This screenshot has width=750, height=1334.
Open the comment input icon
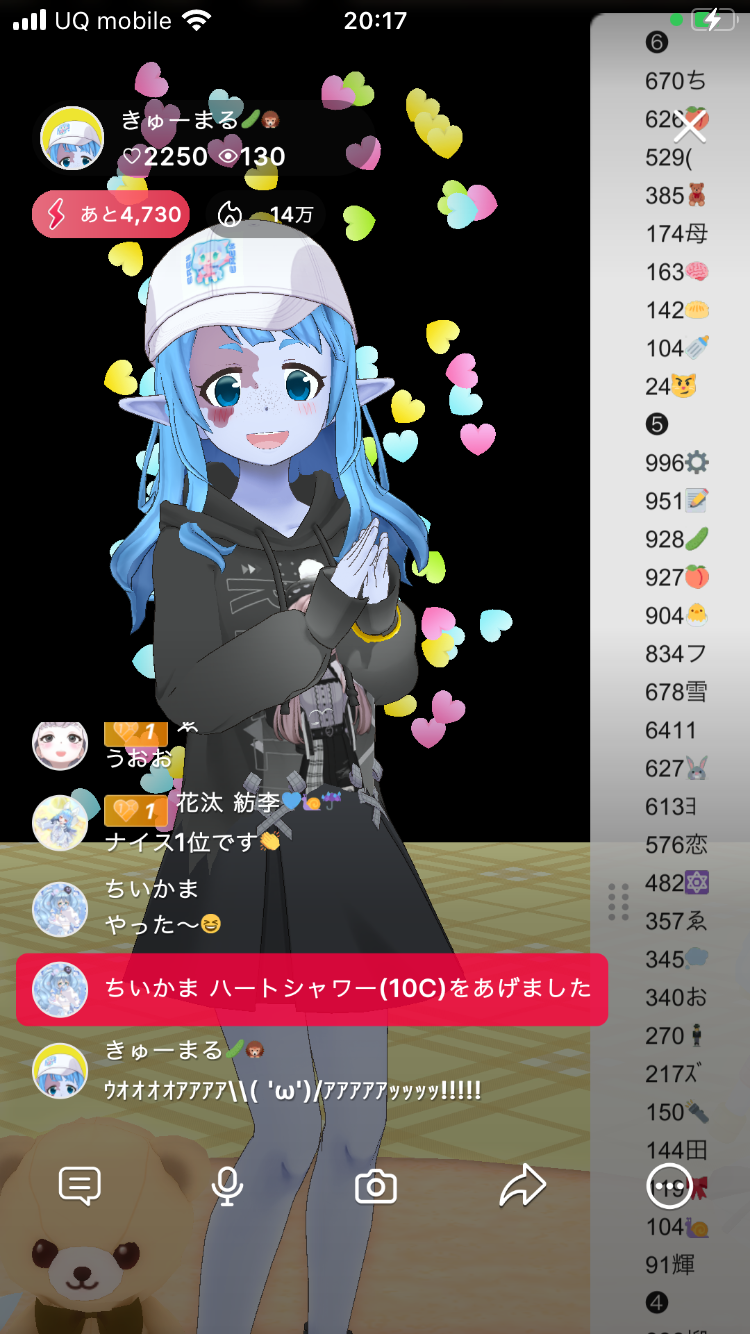pyautogui.click(x=80, y=1186)
